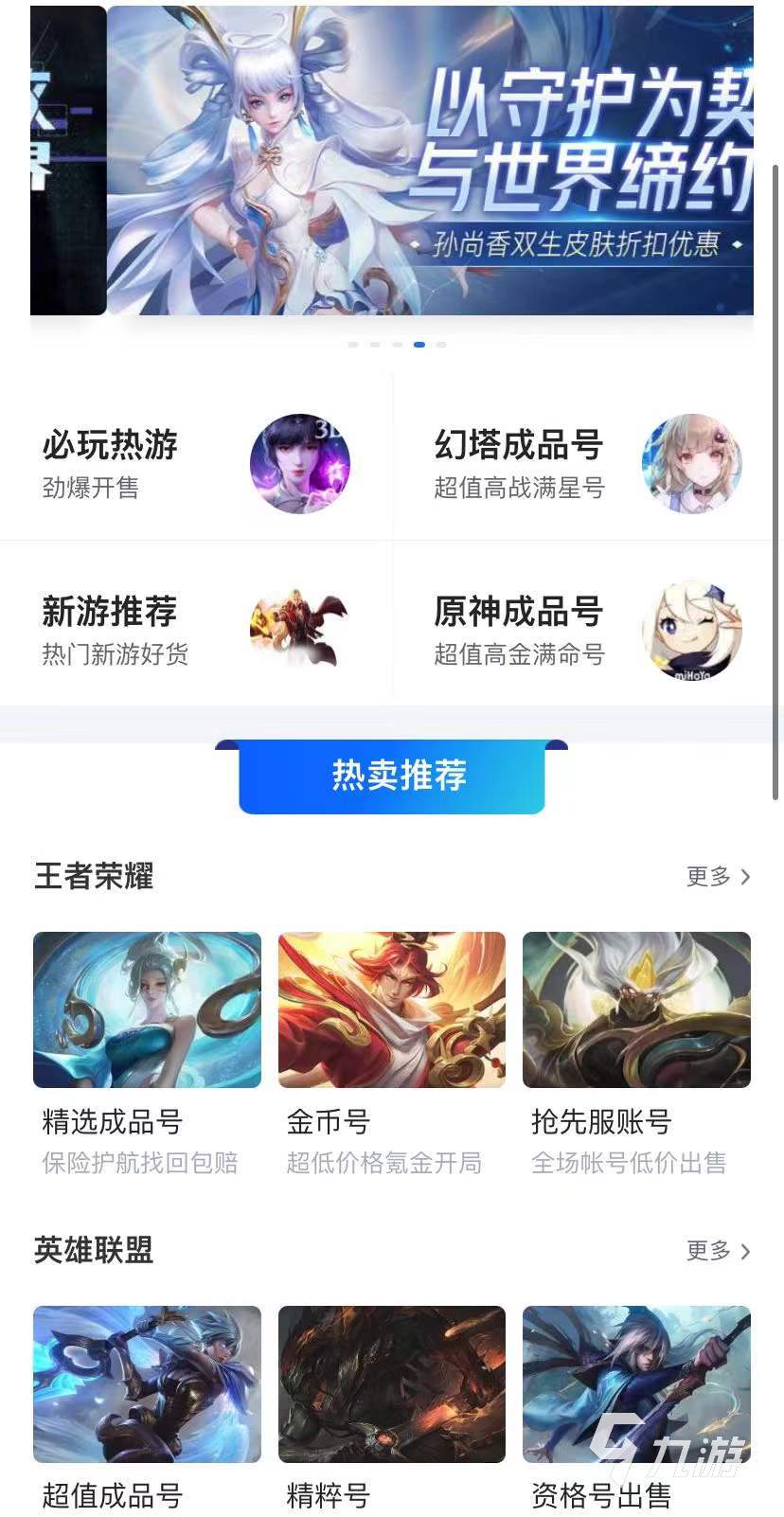View more 英雄联盟 listings
Viewport: 784px width, 1517px height.
pos(718,1251)
